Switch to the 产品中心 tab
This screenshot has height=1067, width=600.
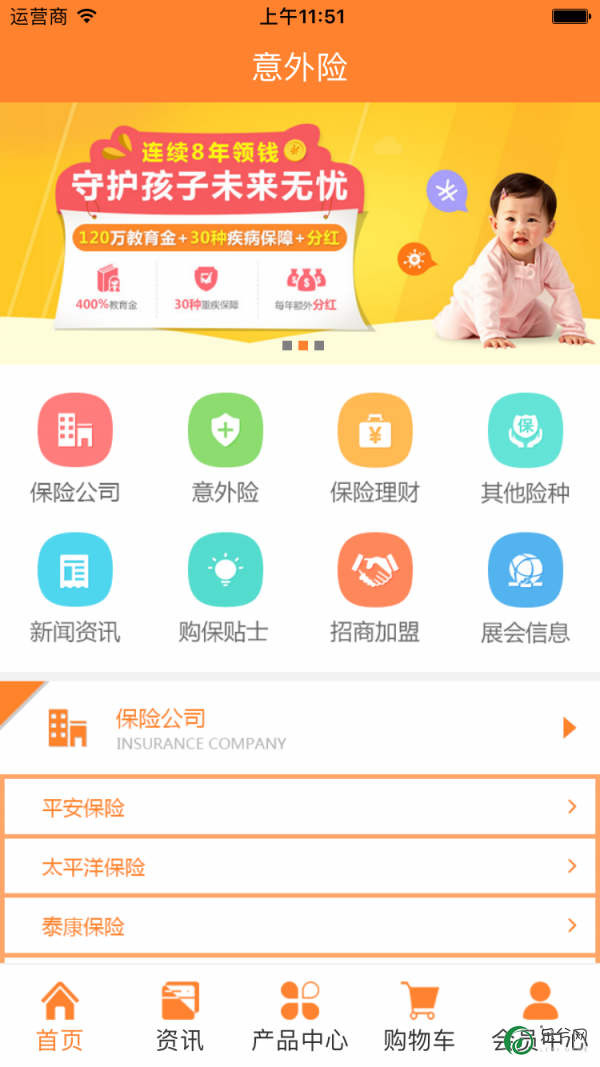300,1015
